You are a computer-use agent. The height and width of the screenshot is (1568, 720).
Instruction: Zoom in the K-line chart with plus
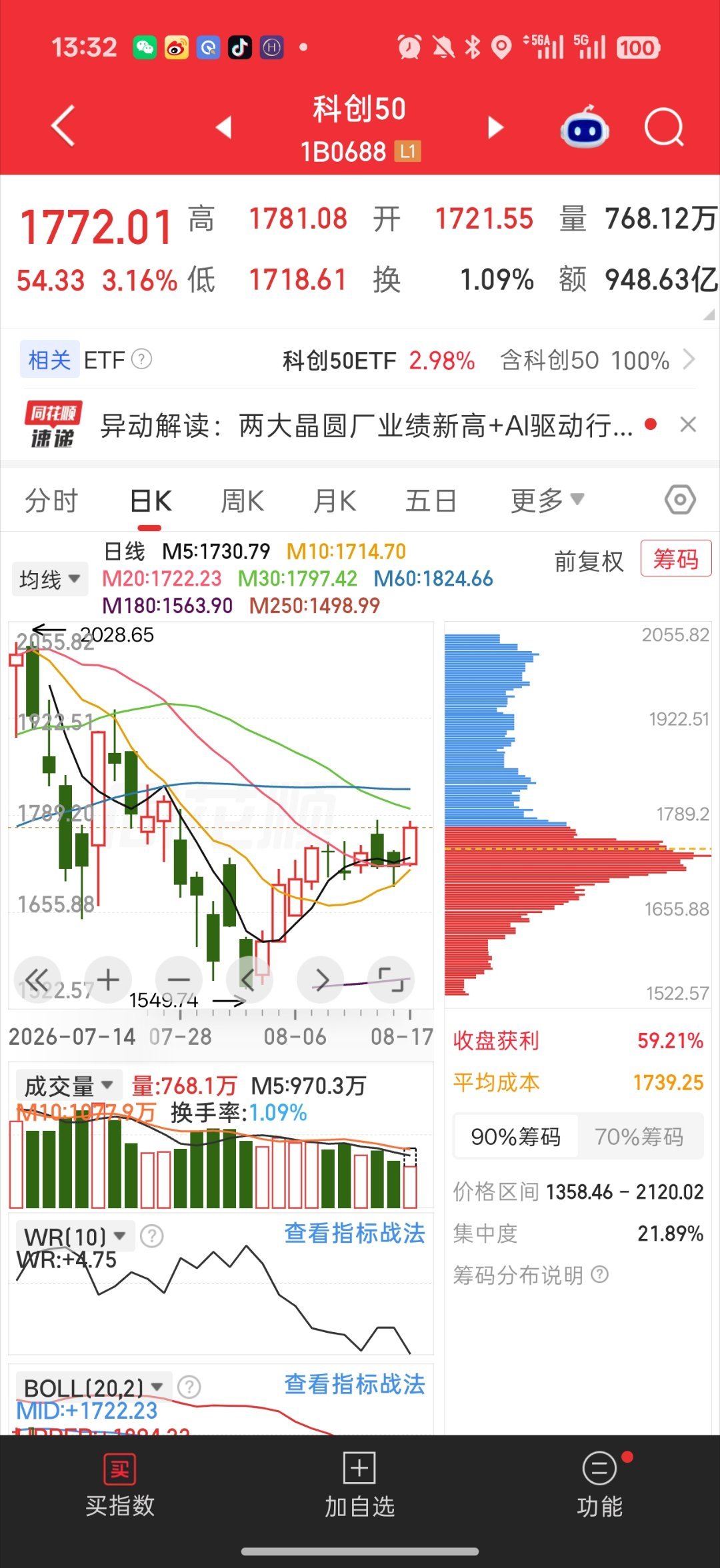click(x=108, y=980)
